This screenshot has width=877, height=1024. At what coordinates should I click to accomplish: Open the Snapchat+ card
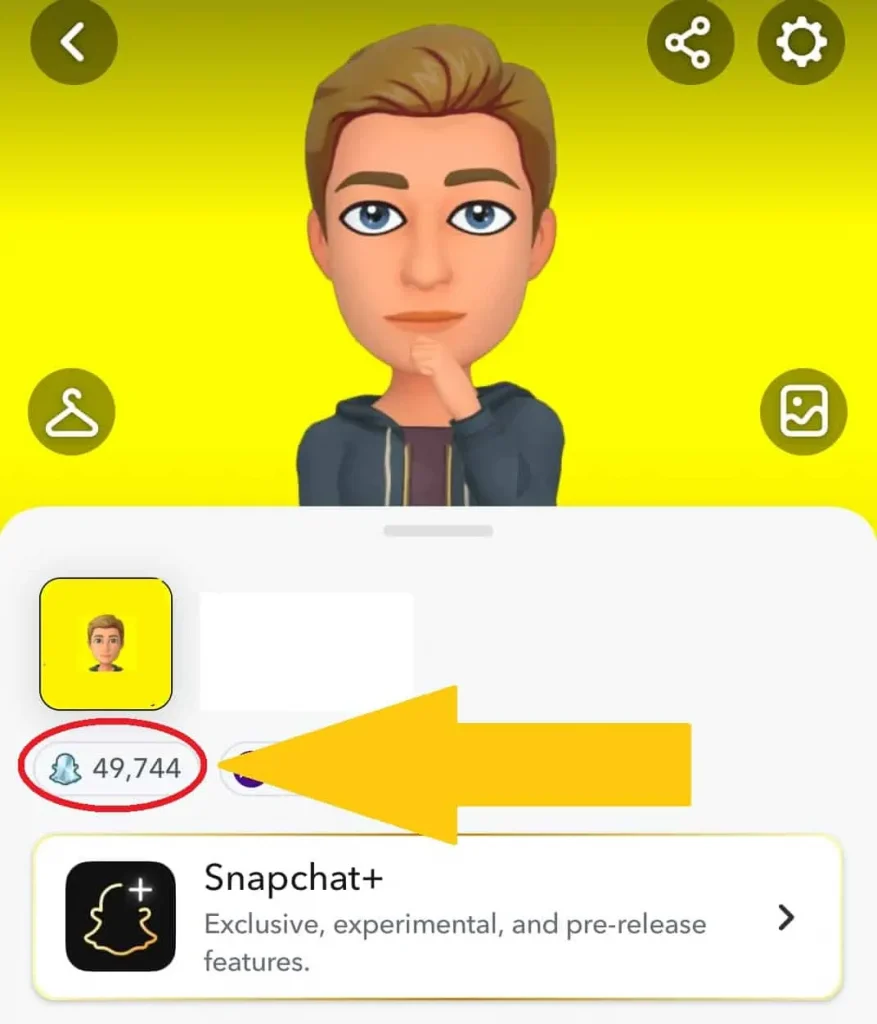click(x=437, y=917)
